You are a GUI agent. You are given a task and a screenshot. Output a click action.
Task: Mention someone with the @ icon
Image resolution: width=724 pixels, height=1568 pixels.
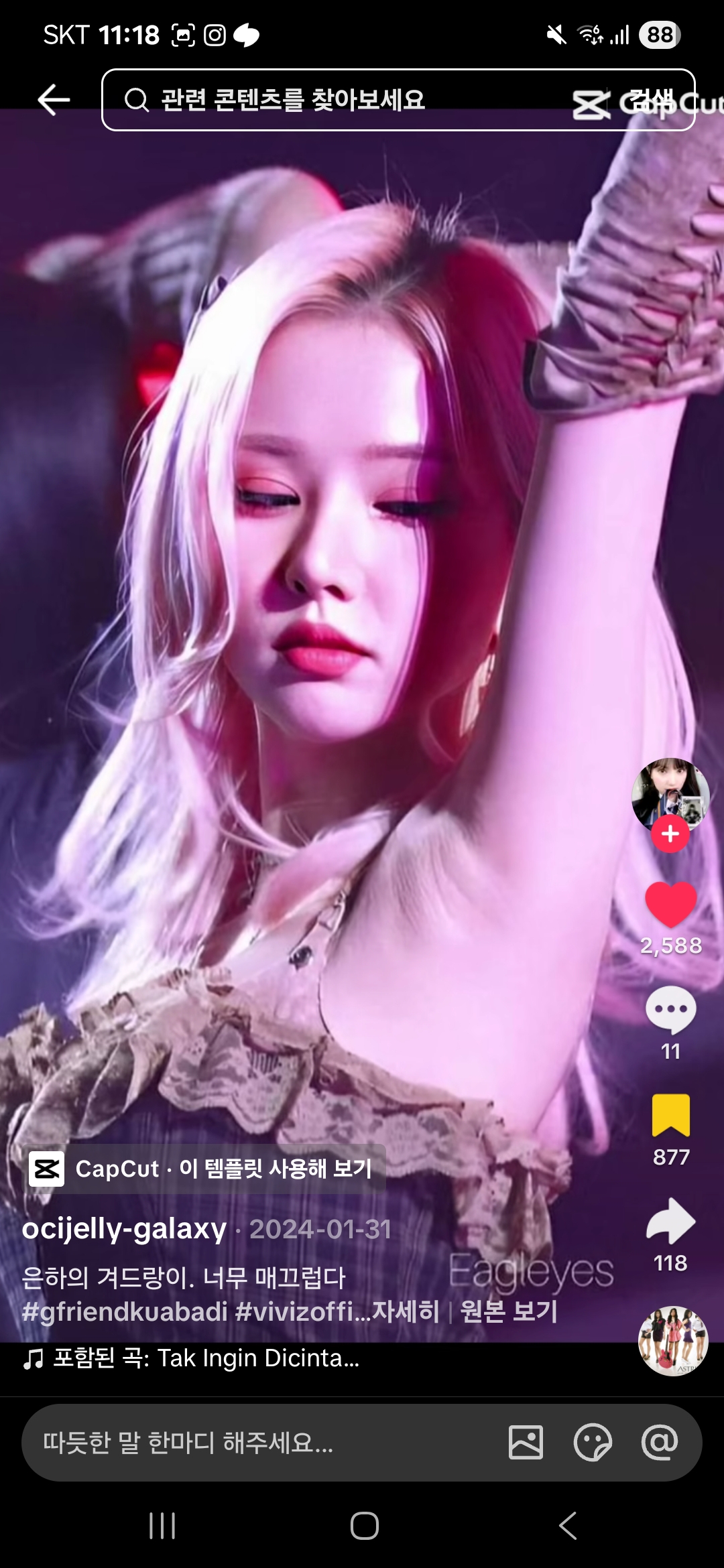[659, 1443]
